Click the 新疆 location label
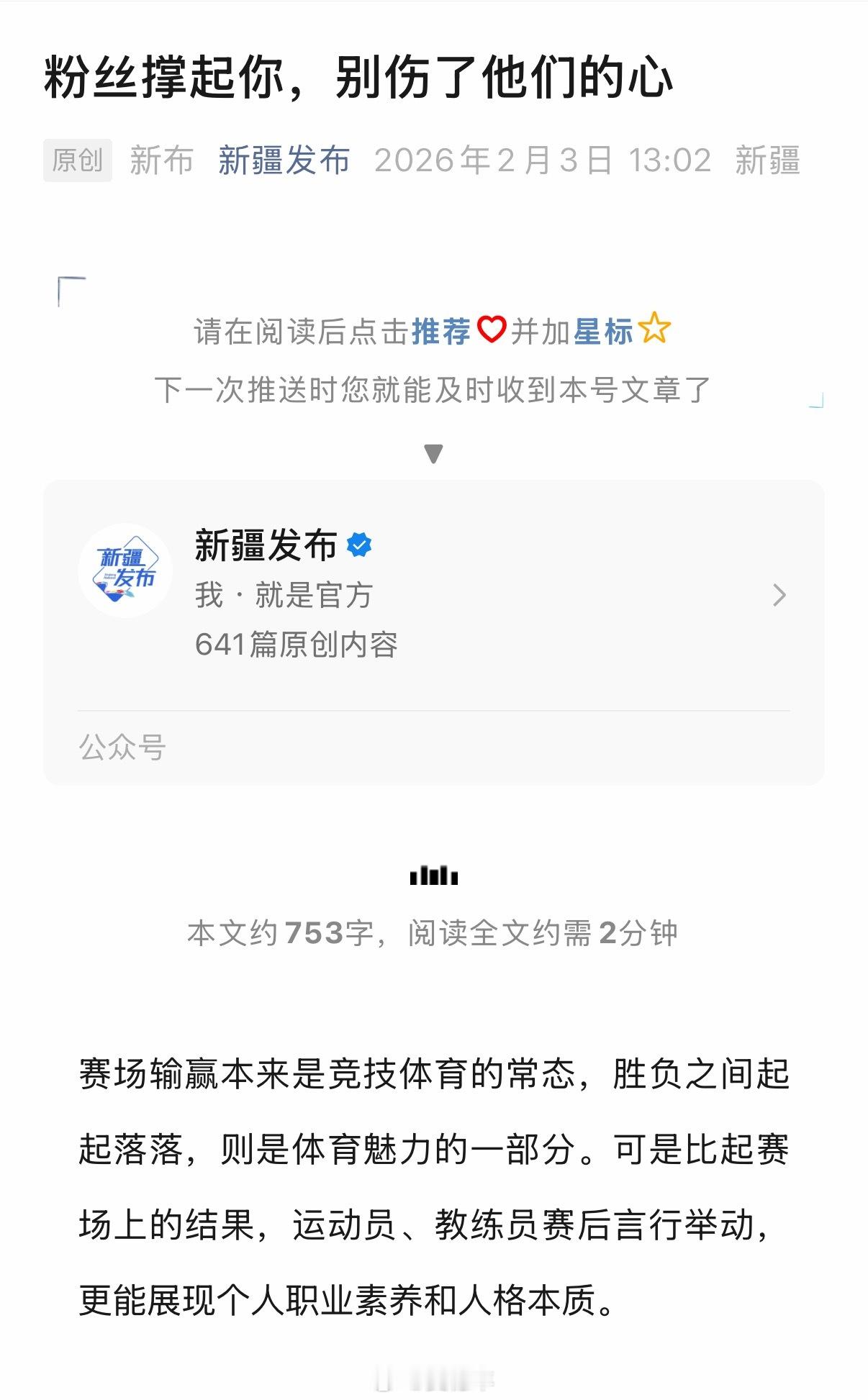Screen dimensions: 868x1400 click(x=769, y=161)
